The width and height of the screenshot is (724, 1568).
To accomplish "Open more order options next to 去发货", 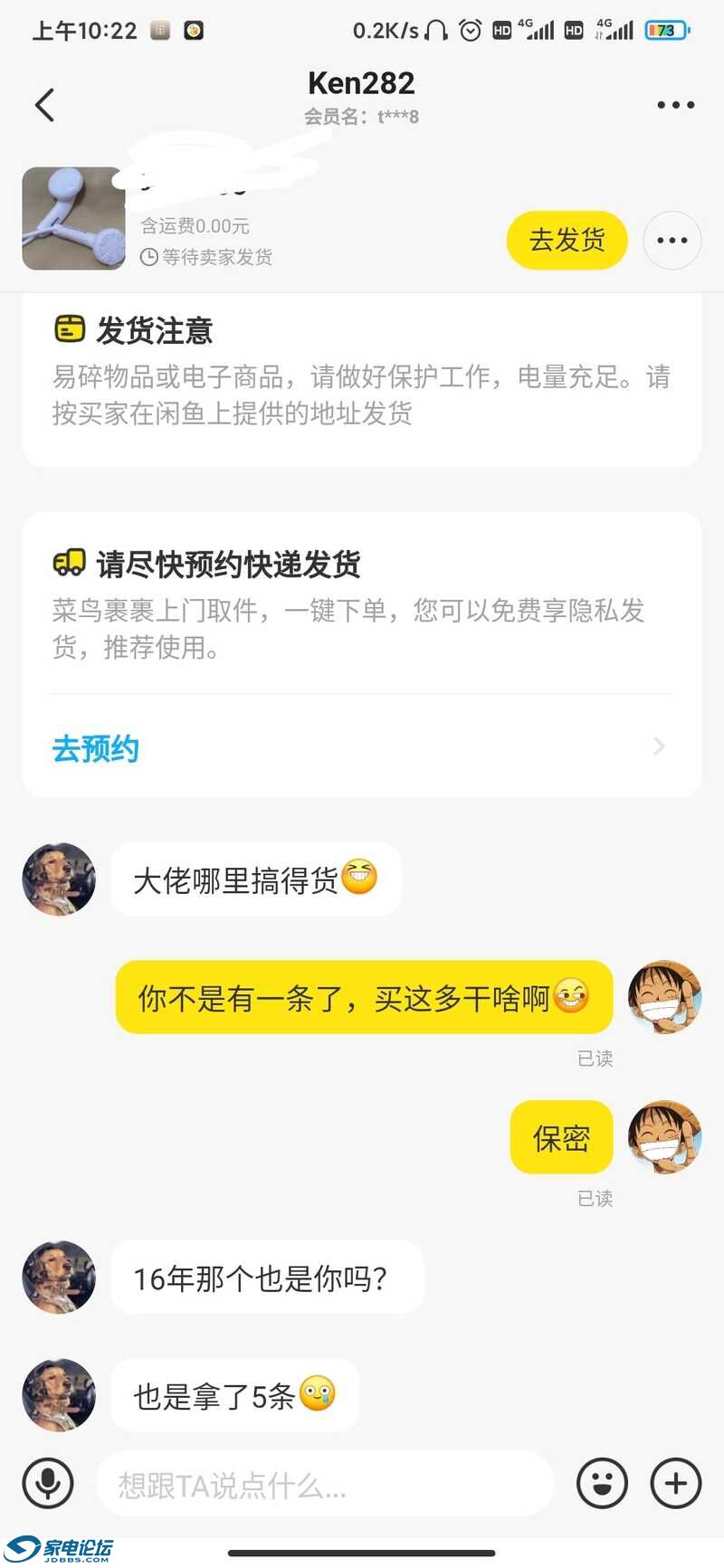I will coord(672,241).
